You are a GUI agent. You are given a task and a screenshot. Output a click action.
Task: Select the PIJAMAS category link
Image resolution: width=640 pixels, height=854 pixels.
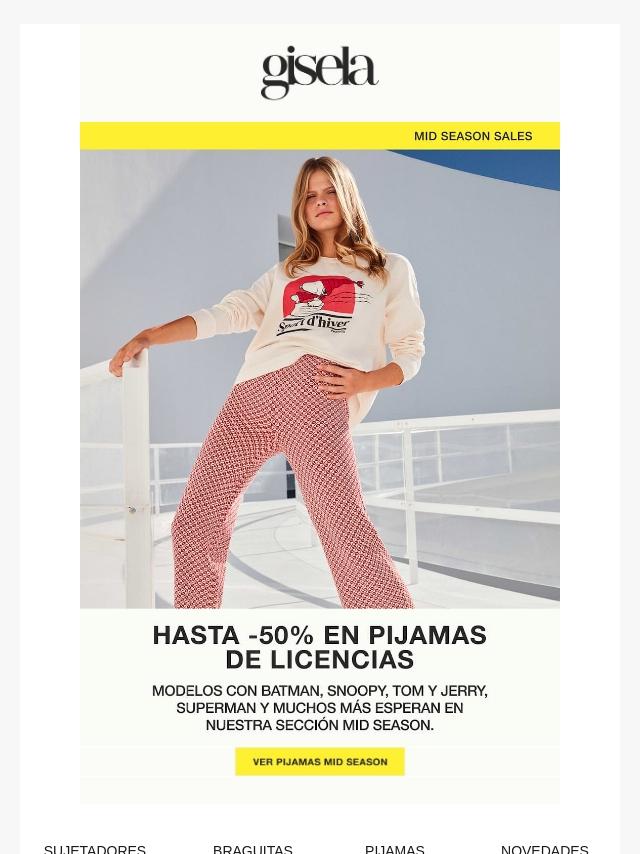pos(395,848)
